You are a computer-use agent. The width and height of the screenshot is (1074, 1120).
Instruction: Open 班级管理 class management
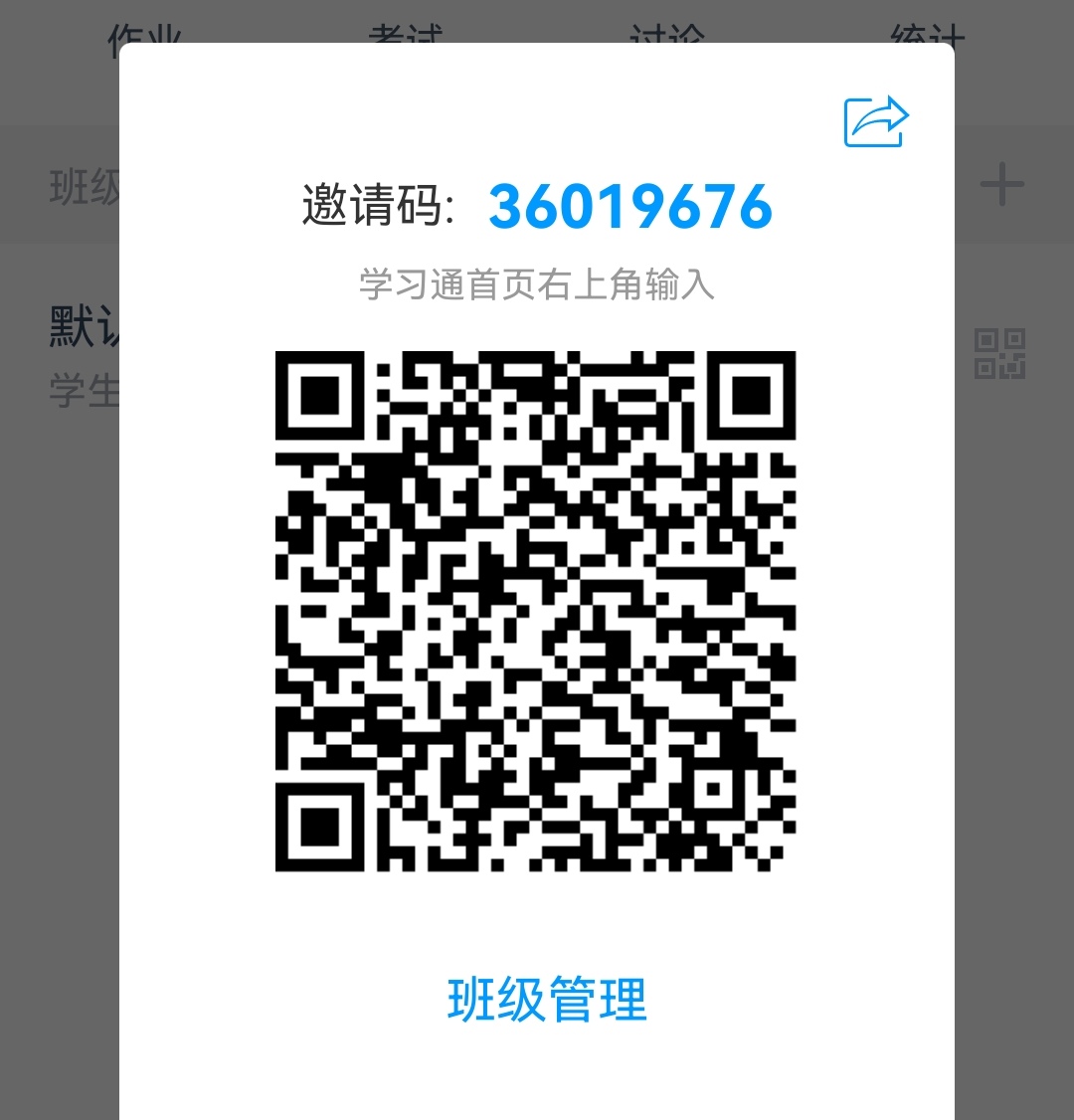[x=547, y=1000]
